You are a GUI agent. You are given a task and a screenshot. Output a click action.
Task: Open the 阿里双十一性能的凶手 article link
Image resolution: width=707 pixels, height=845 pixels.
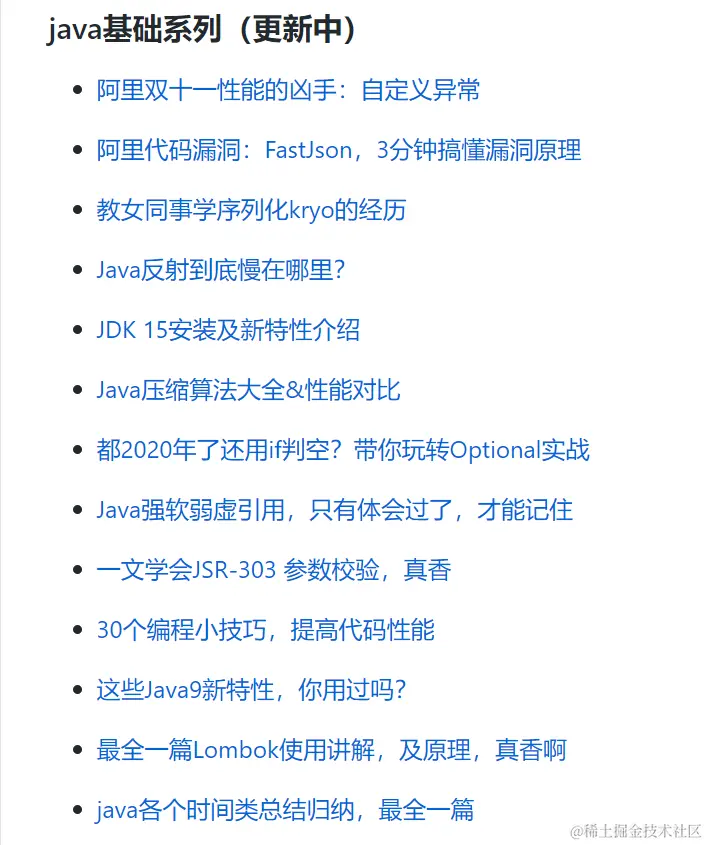click(x=288, y=90)
